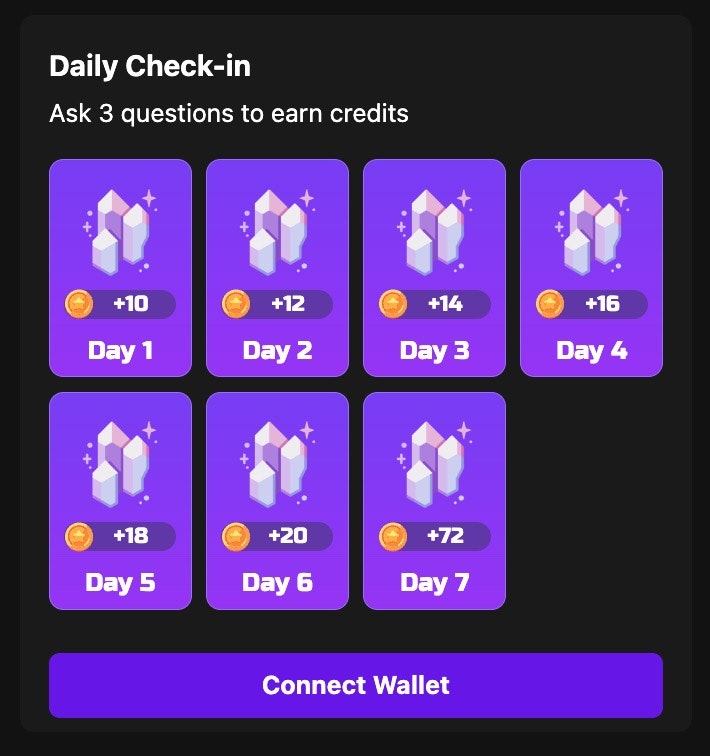Select the Day 5 reward card
This screenshot has width=710, height=756.
pos(120,500)
